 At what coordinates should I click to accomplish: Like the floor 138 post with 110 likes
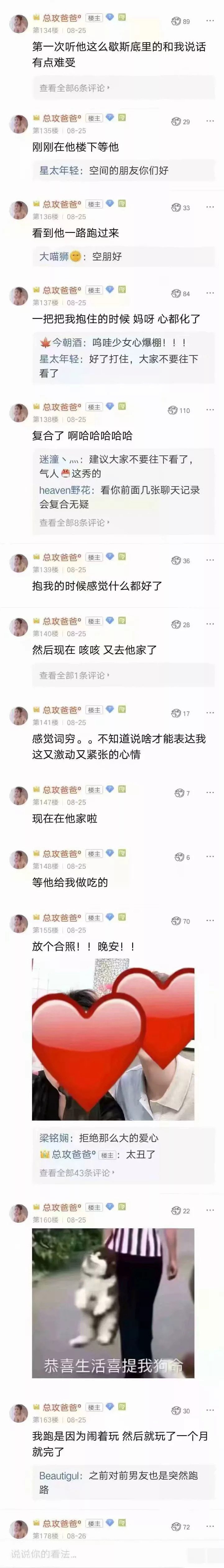click(174, 411)
